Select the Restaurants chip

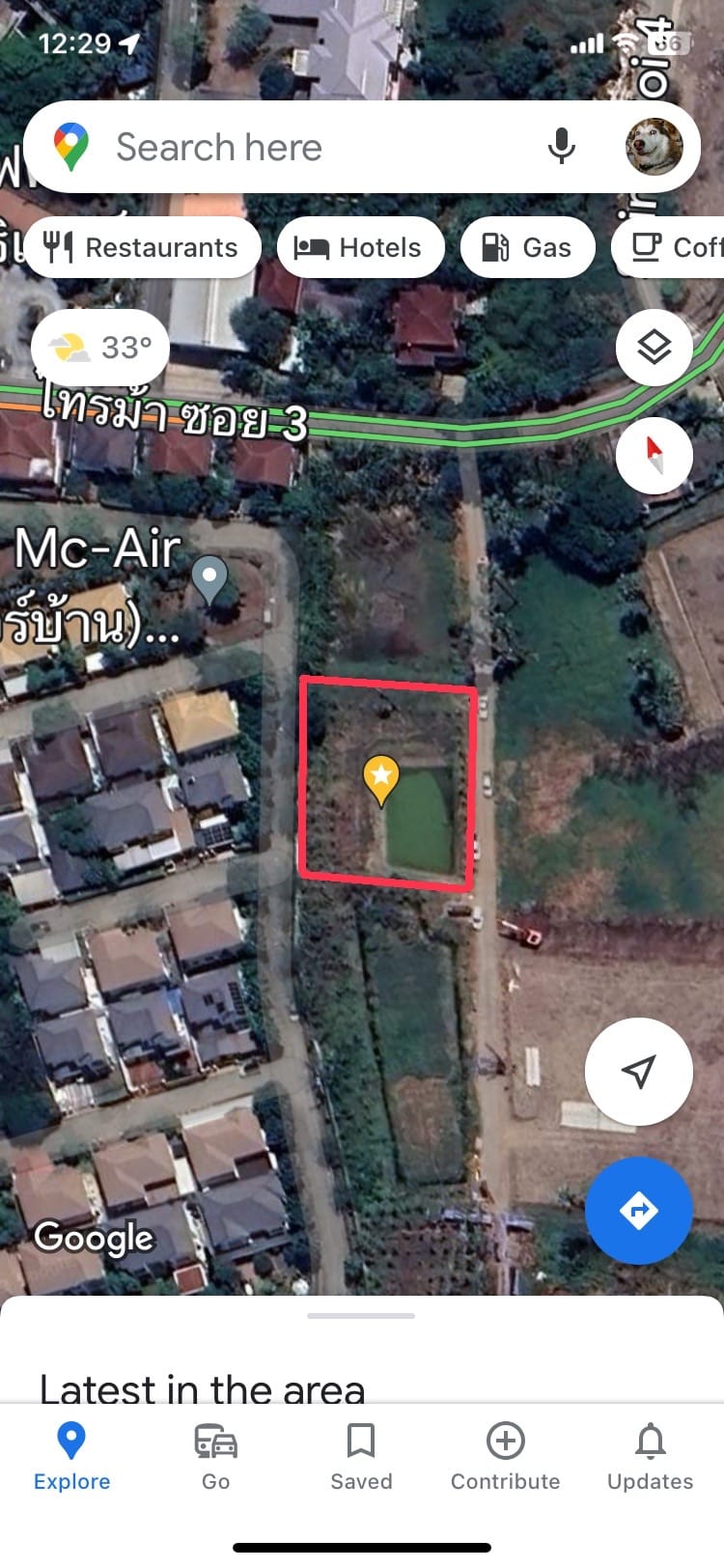coord(143,248)
